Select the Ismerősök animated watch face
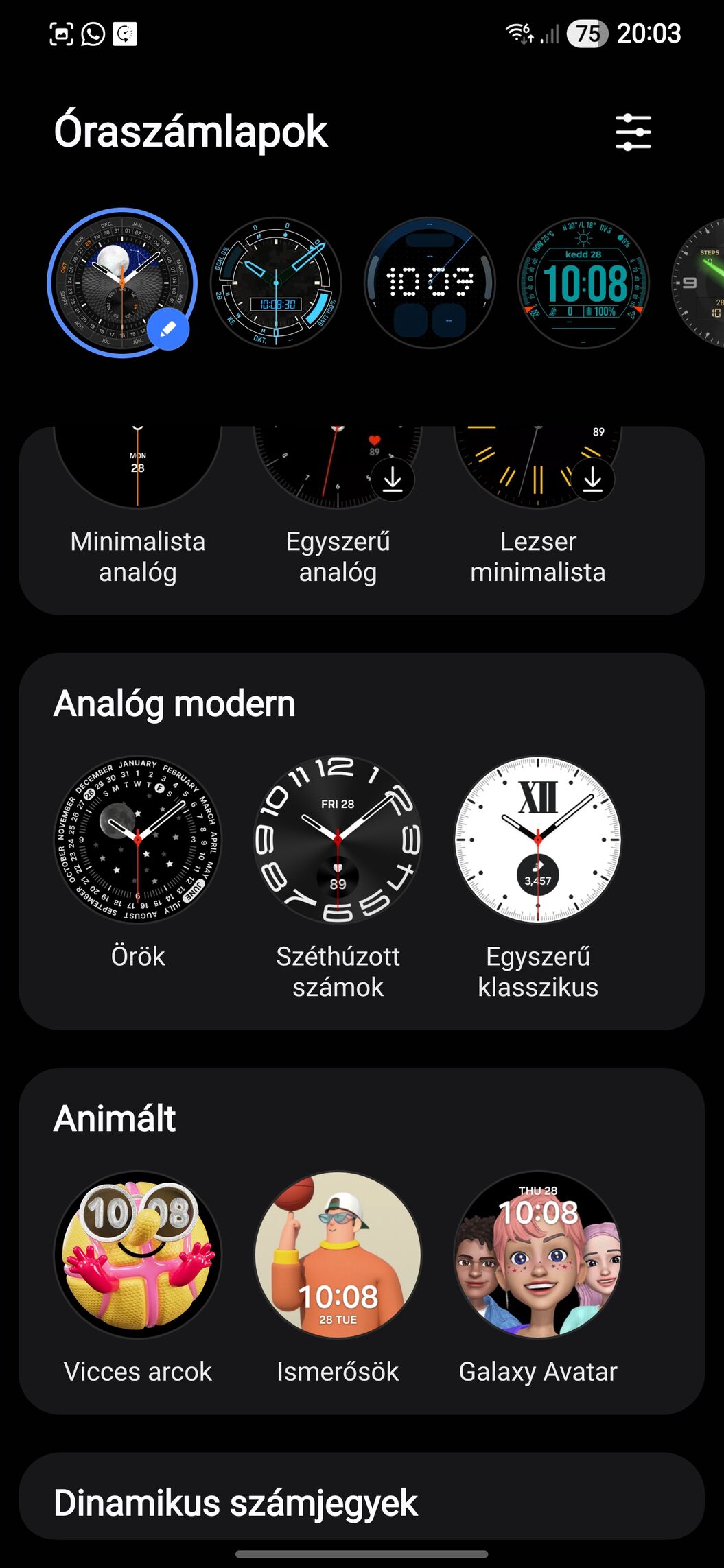The height and width of the screenshot is (1568, 724). (x=338, y=1255)
